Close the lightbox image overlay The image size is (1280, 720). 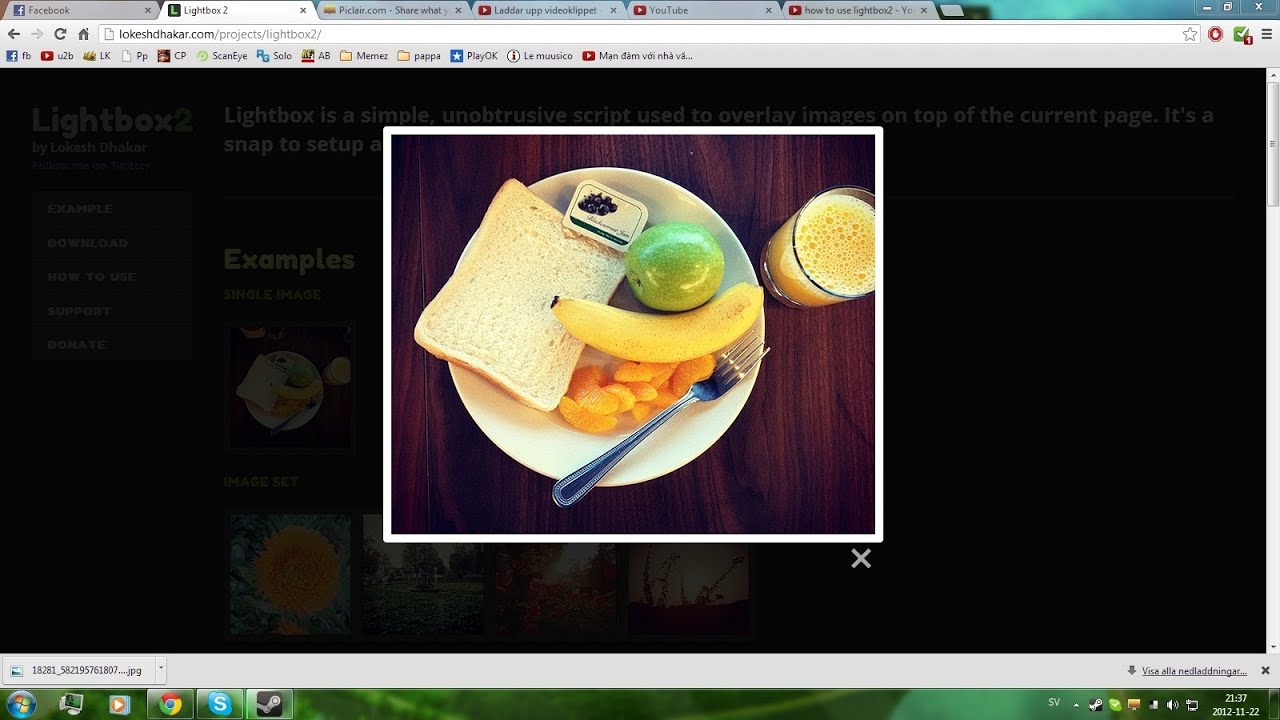861,559
